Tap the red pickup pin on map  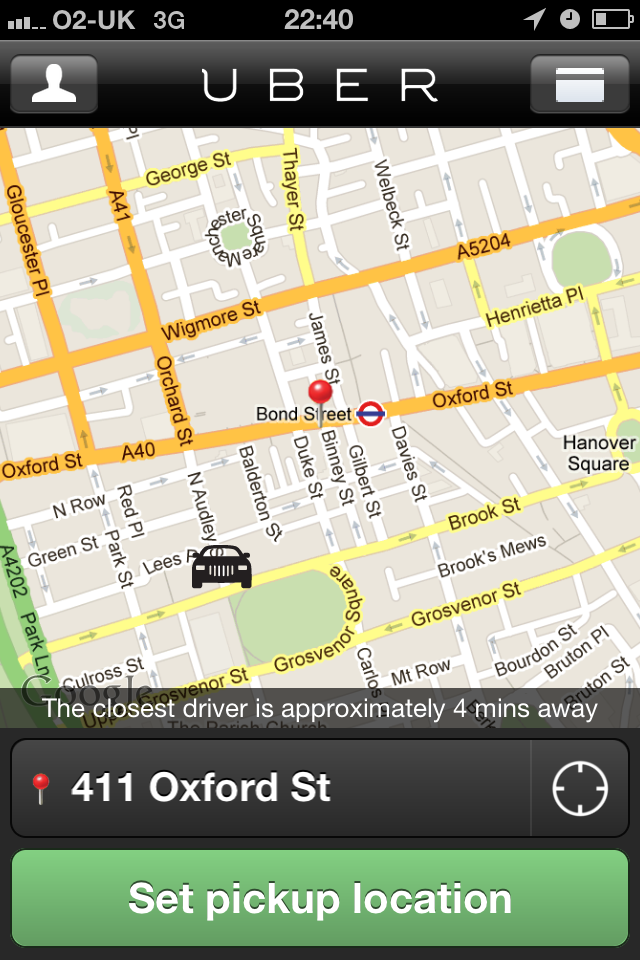click(x=320, y=394)
